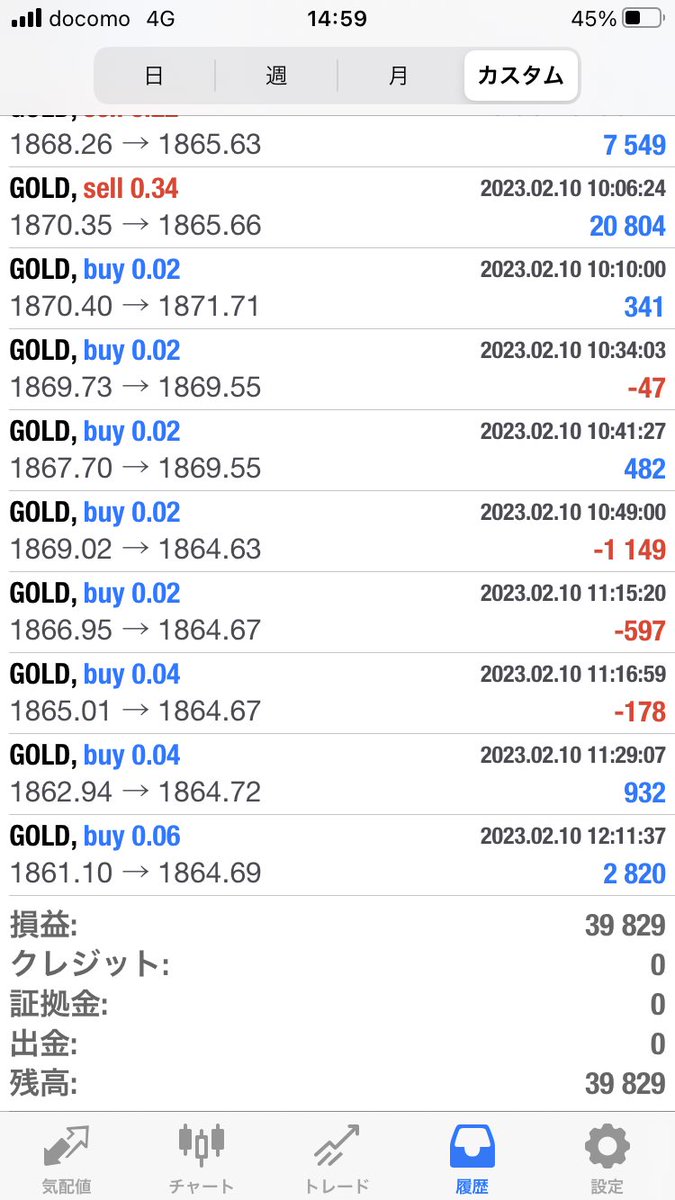Open the GOLD trade with 482 profit
The height and width of the screenshot is (1200, 675).
[337, 450]
